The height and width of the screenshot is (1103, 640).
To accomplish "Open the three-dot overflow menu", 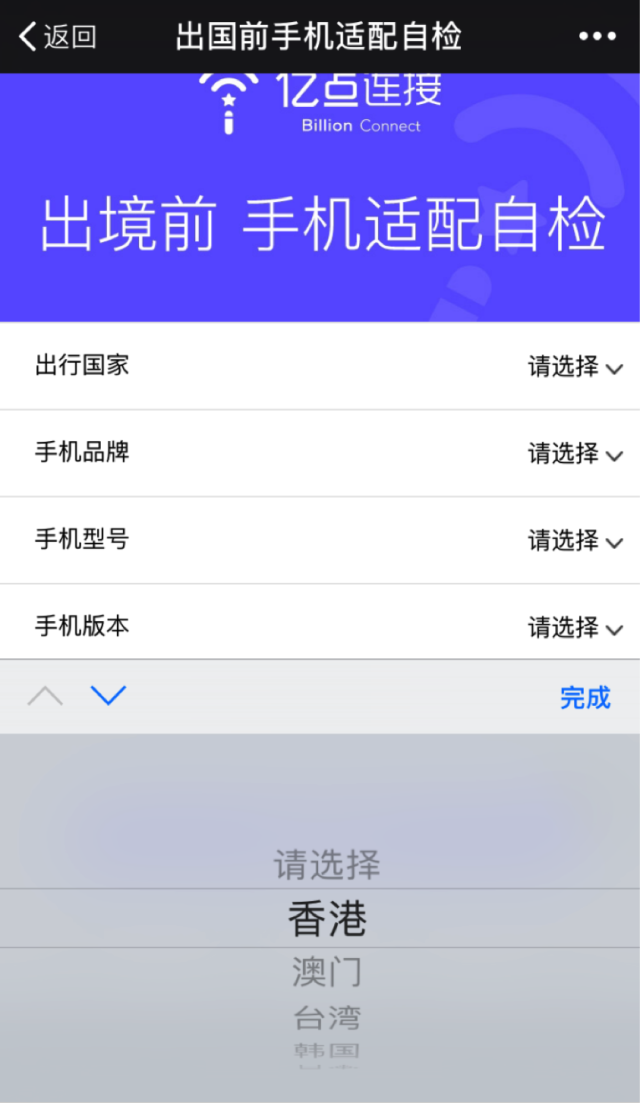I will click(x=597, y=37).
